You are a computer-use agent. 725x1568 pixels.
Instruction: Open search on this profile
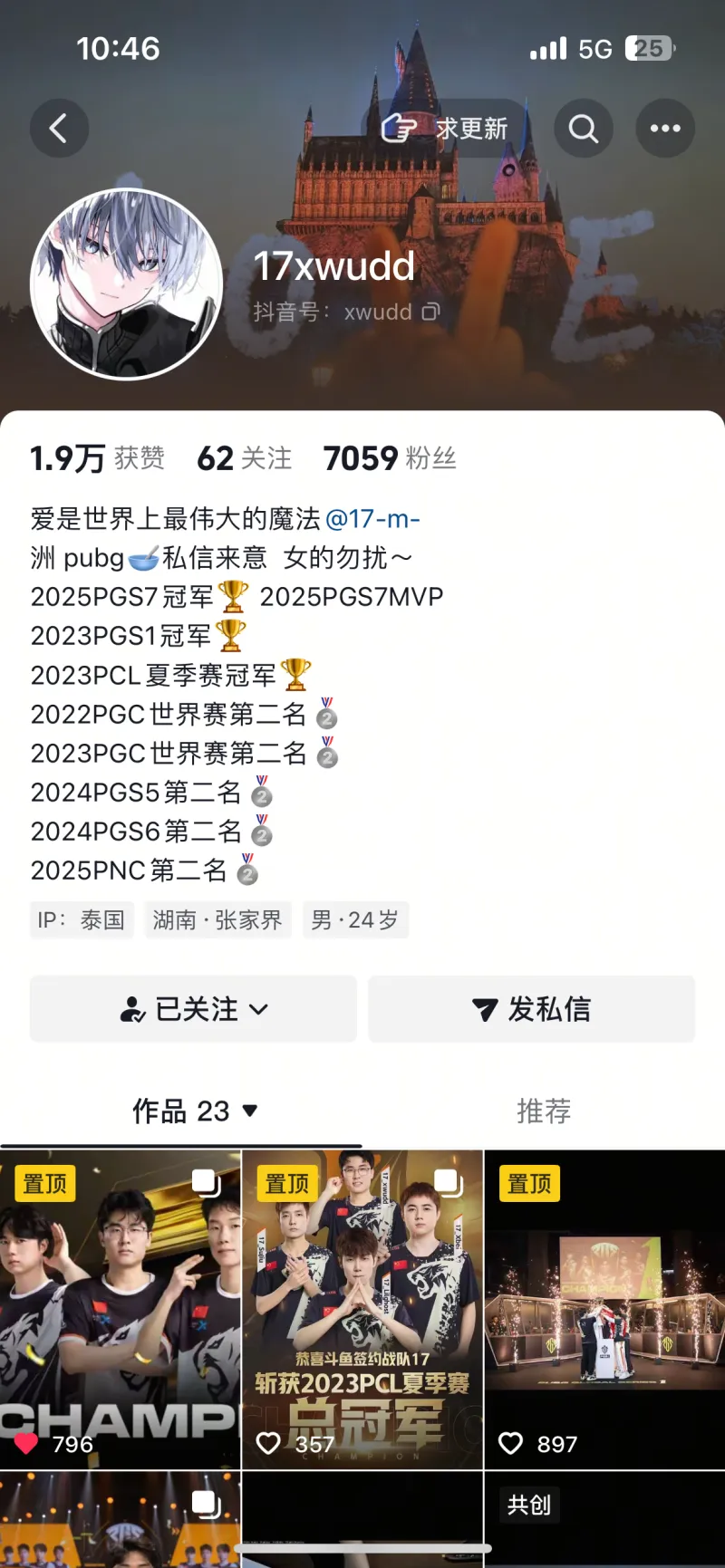tap(584, 129)
